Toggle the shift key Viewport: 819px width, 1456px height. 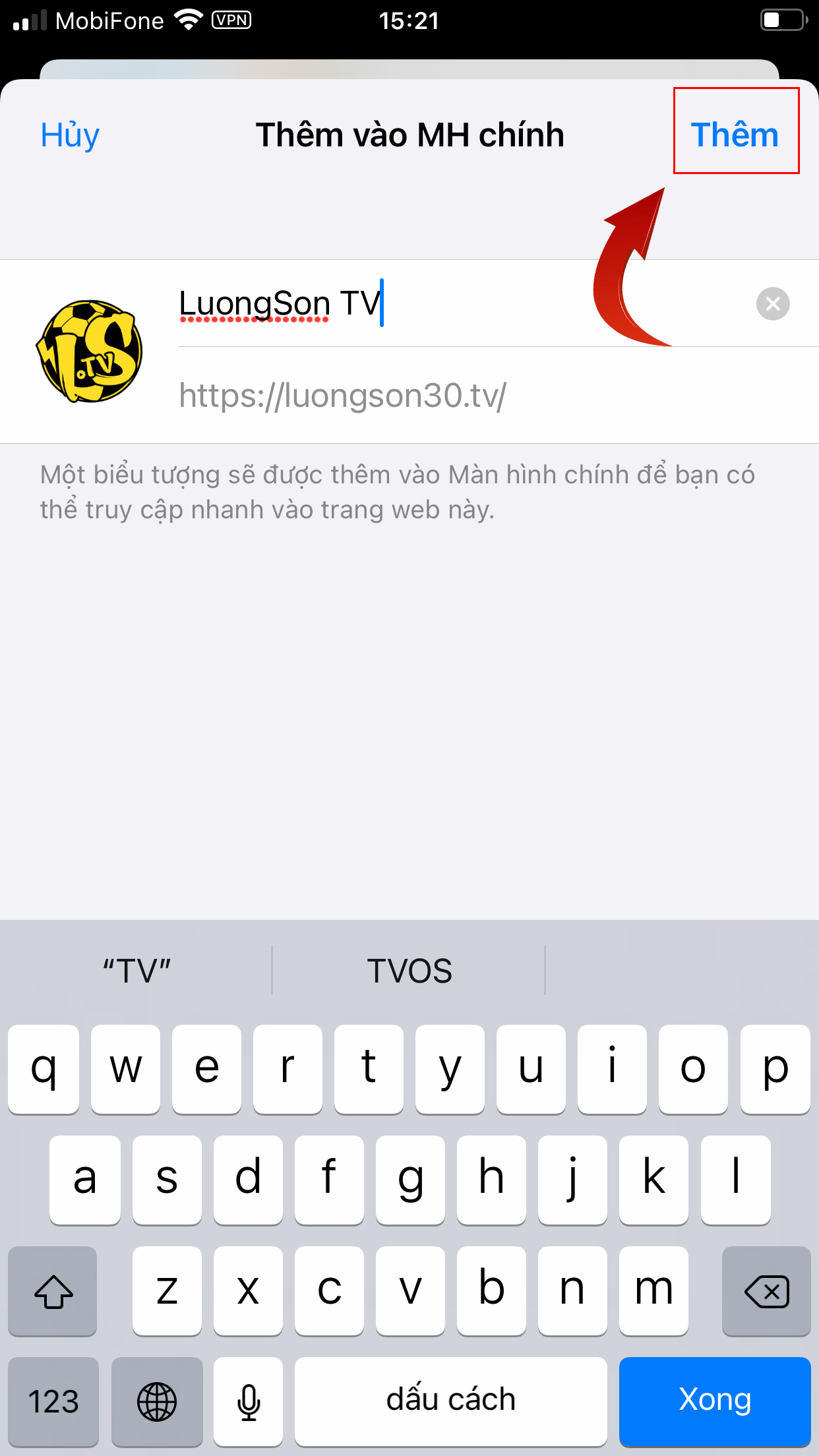click(x=53, y=1291)
